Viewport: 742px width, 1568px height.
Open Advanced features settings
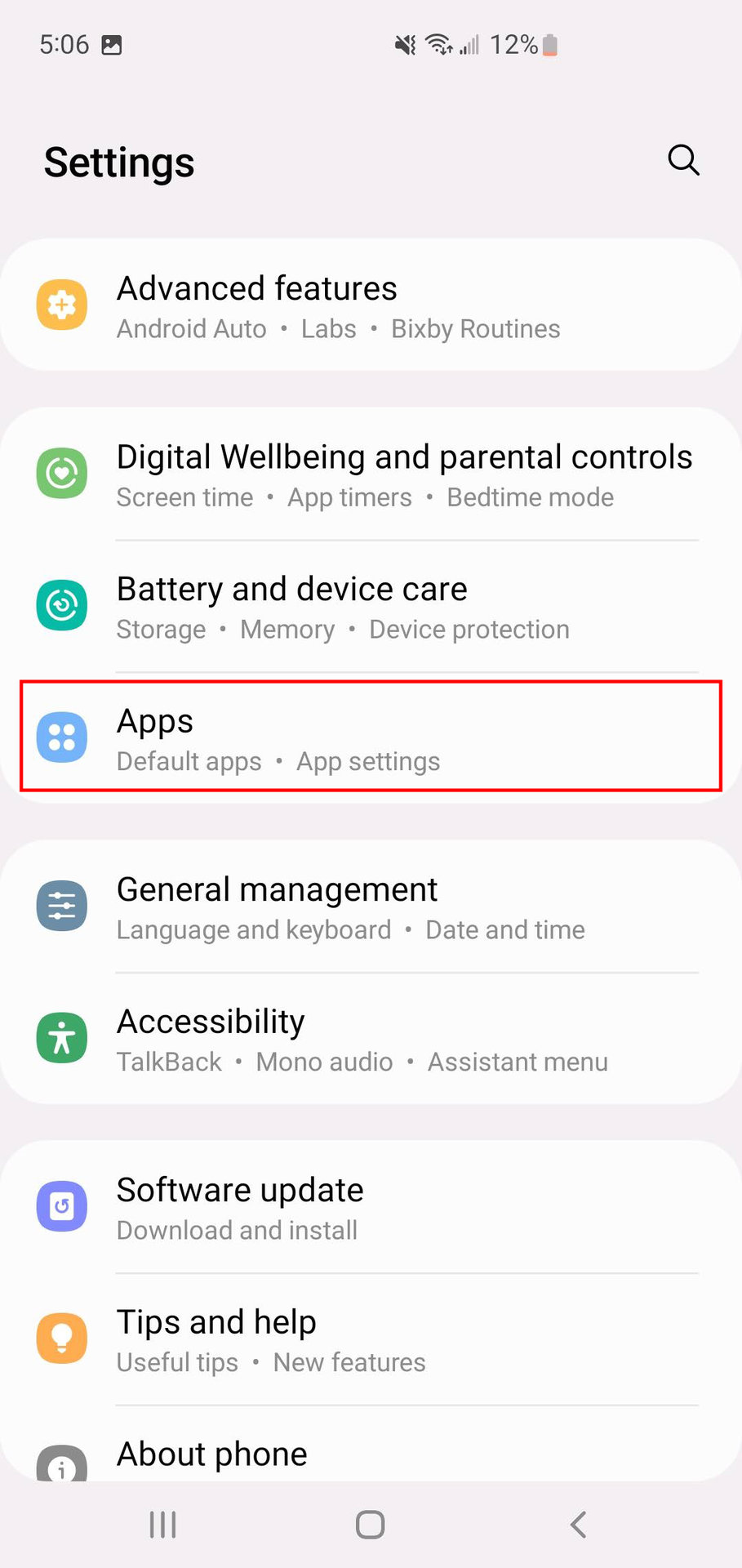pos(371,306)
